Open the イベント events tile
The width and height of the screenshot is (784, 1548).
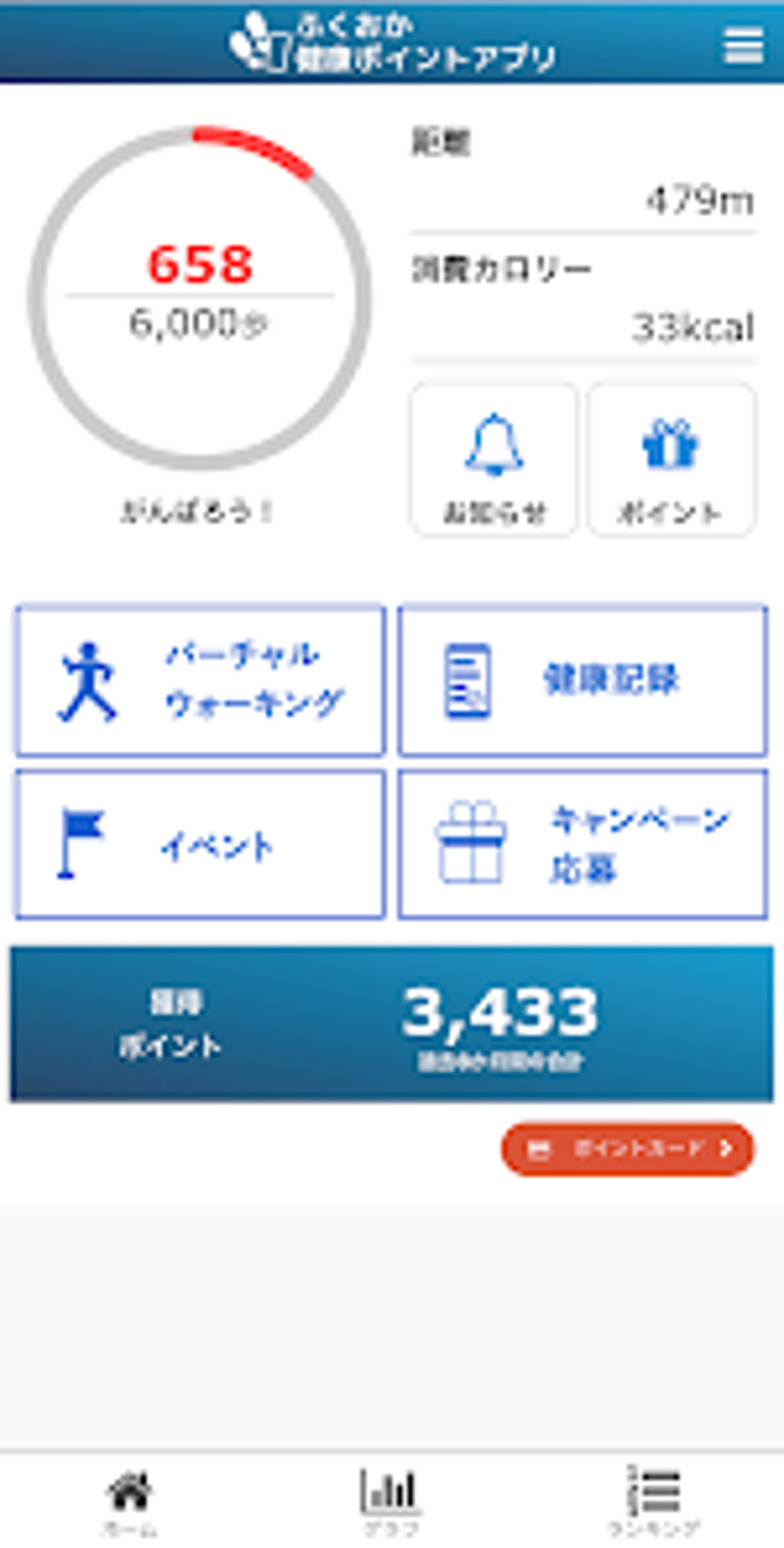point(200,844)
